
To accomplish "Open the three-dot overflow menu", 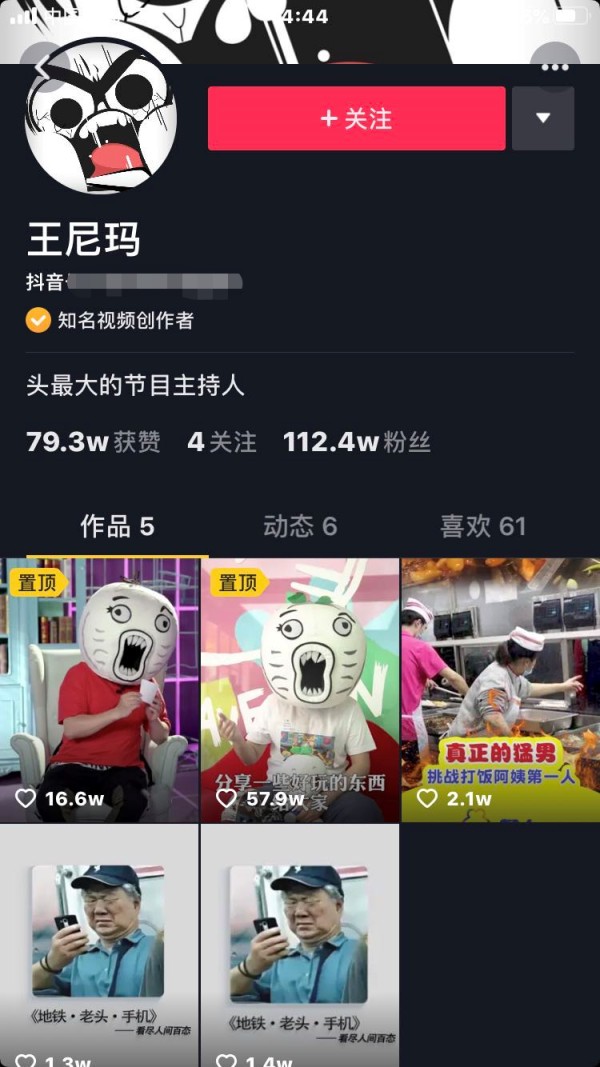I will 554,66.
